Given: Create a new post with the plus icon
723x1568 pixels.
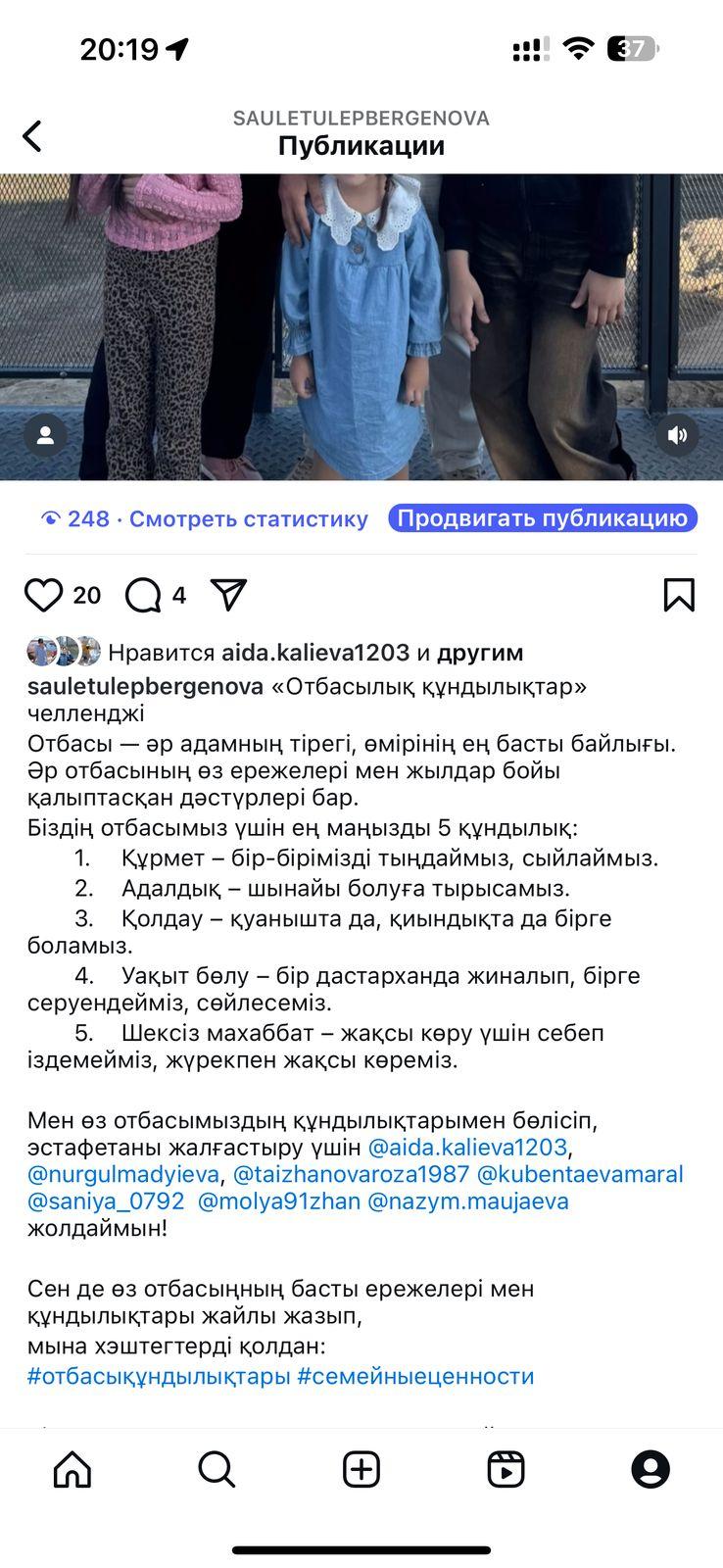Looking at the screenshot, I should [361, 1469].
